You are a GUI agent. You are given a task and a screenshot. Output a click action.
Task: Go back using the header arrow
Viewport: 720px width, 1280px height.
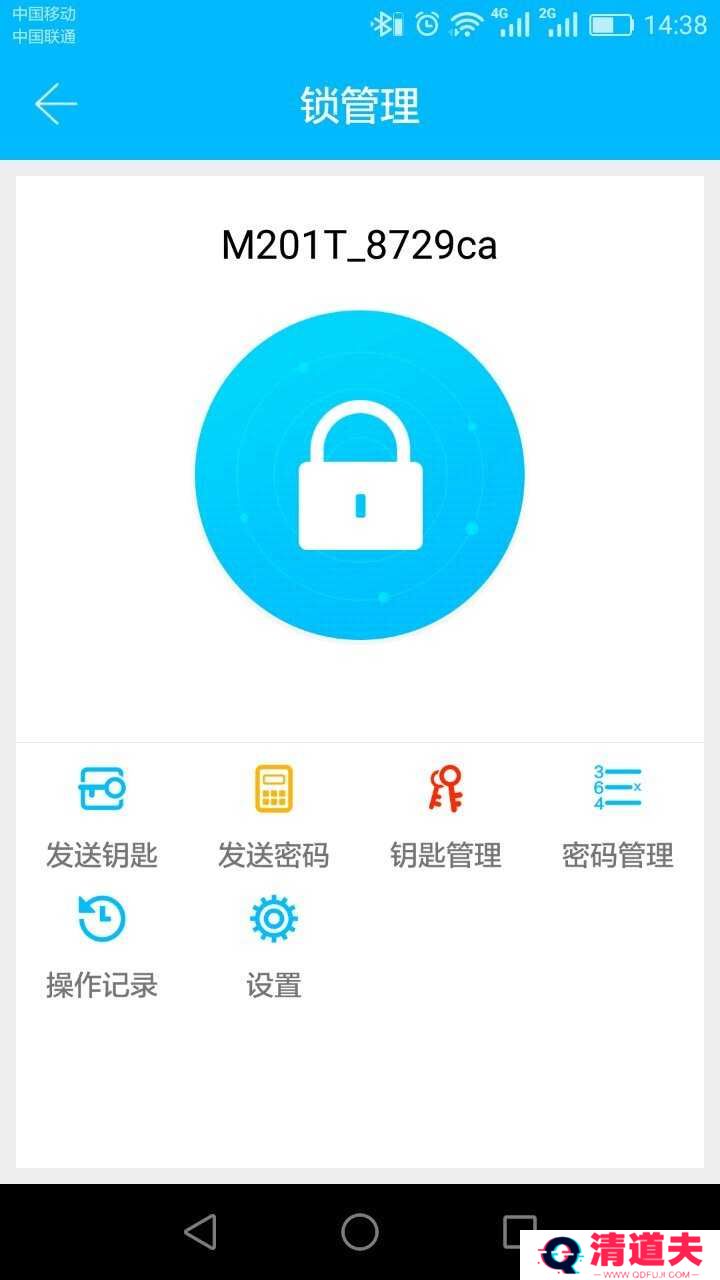(x=56, y=104)
